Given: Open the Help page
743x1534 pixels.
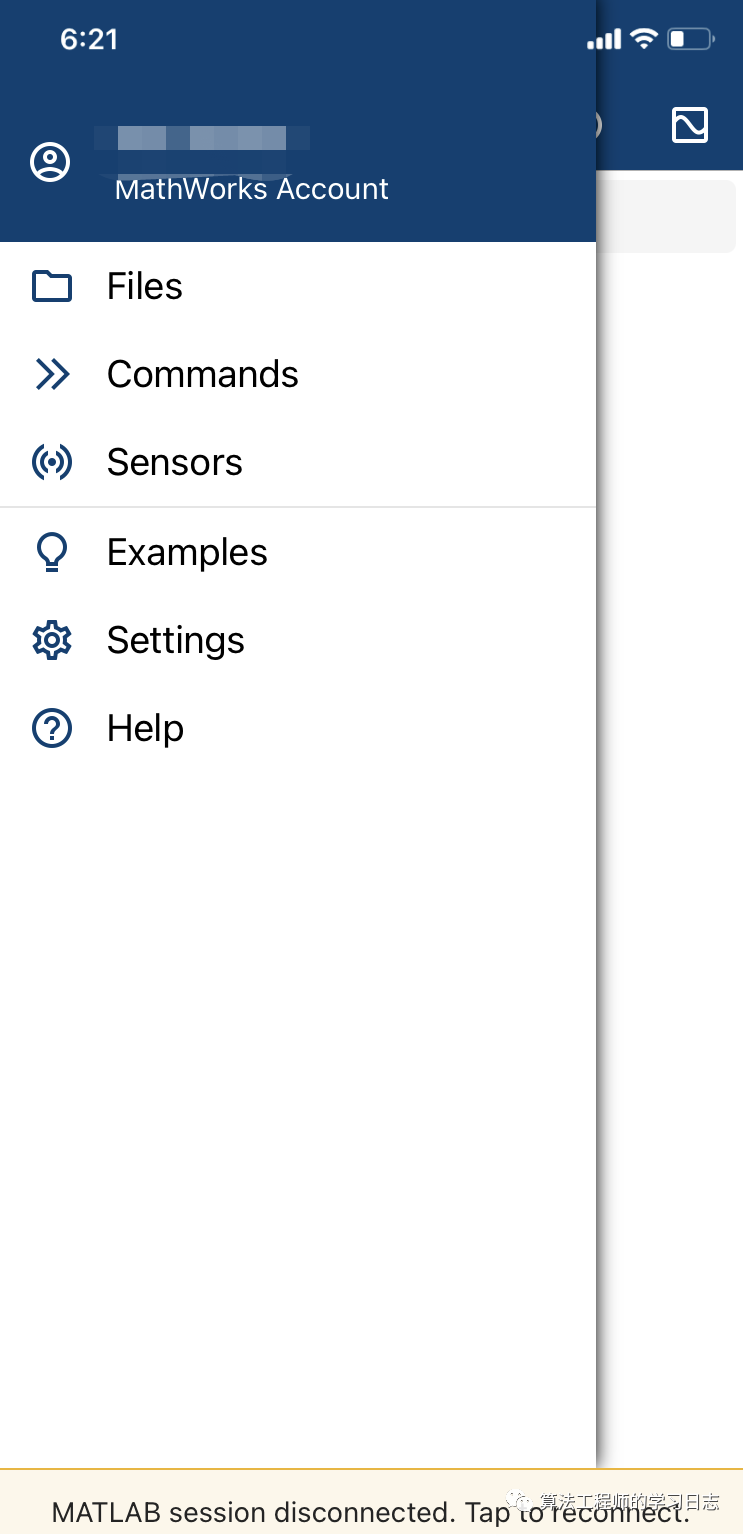Looking at the screenshot, I should [x=145, y=729].
